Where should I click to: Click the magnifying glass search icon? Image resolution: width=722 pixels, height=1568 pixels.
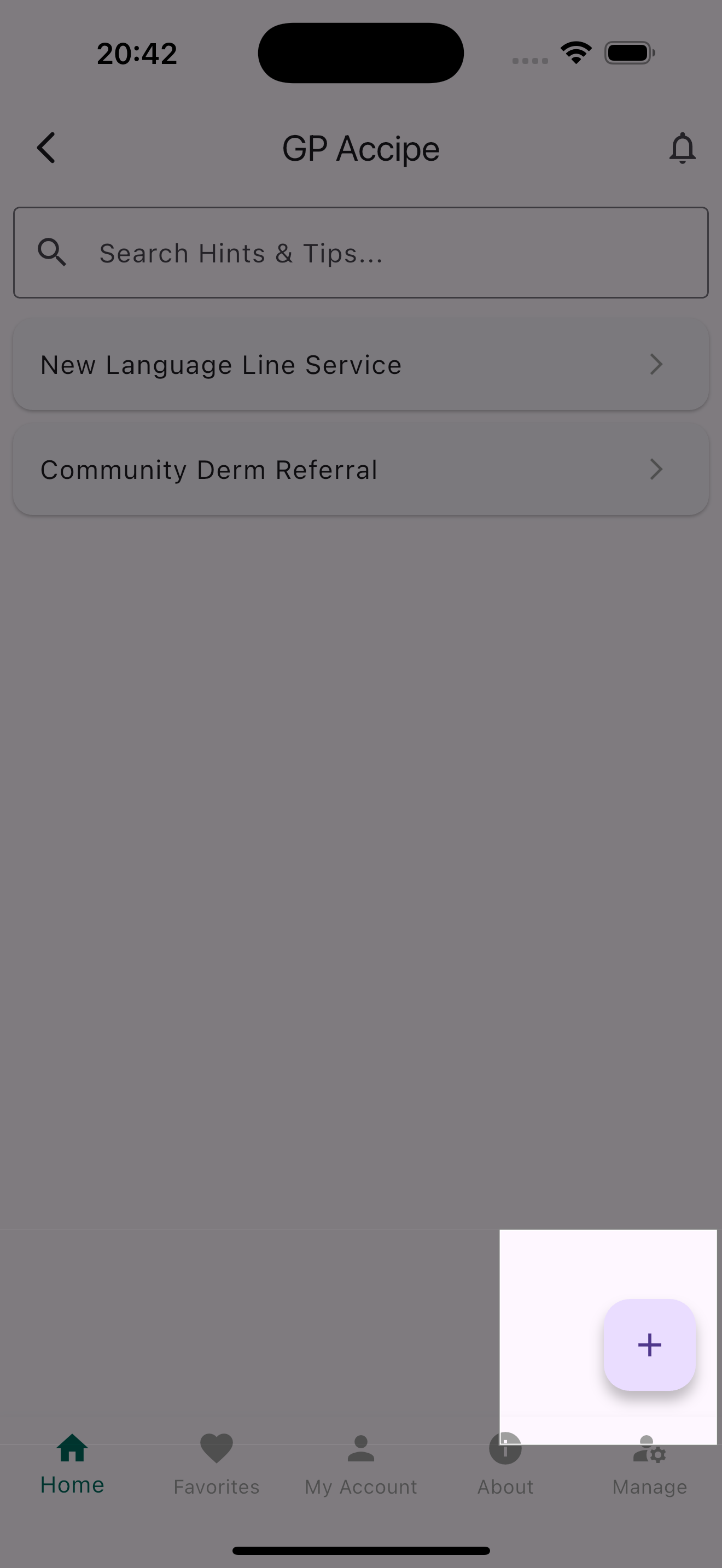tap(53, 252)
